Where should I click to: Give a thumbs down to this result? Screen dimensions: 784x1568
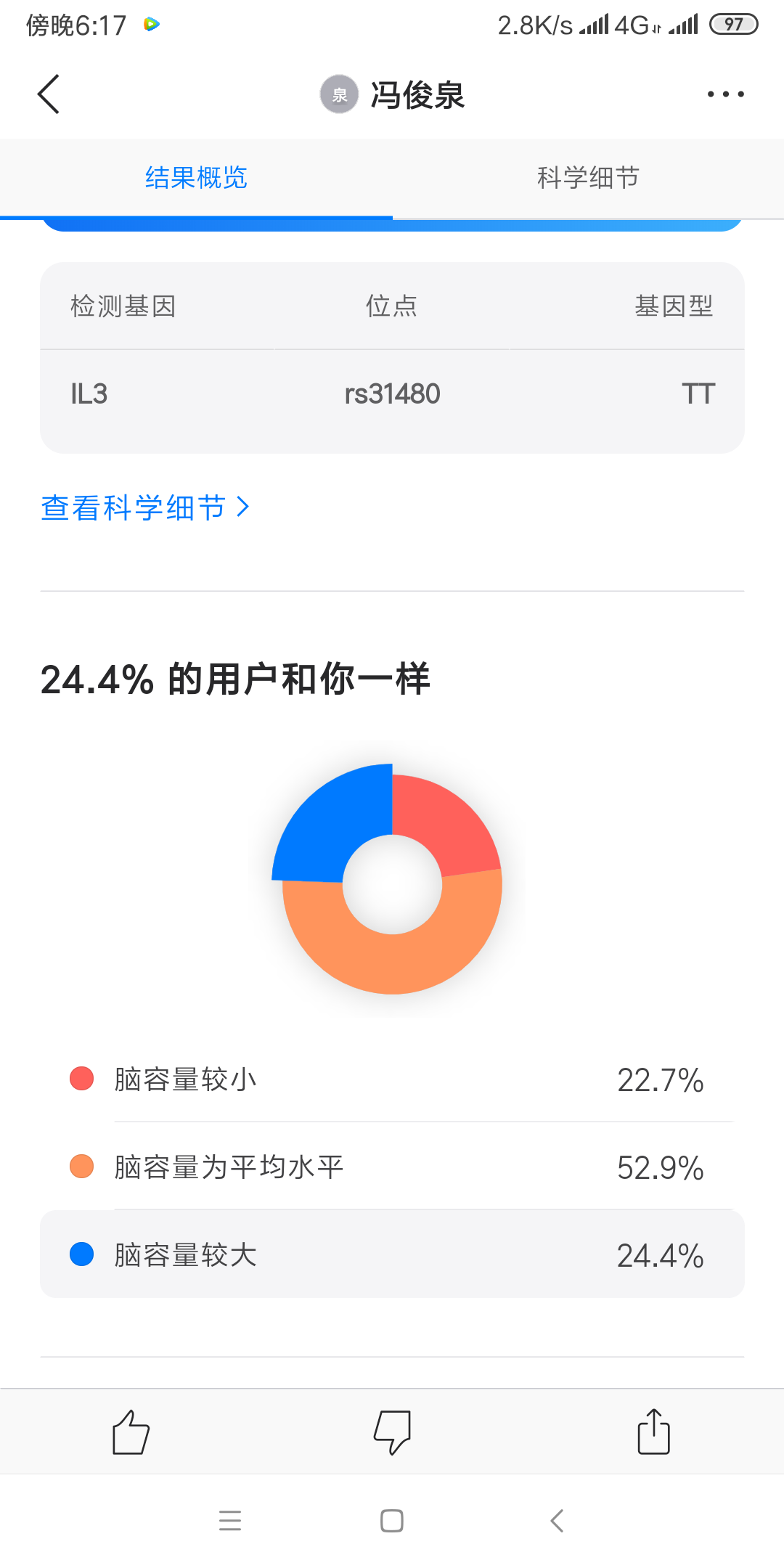[x=392, y=1432]
